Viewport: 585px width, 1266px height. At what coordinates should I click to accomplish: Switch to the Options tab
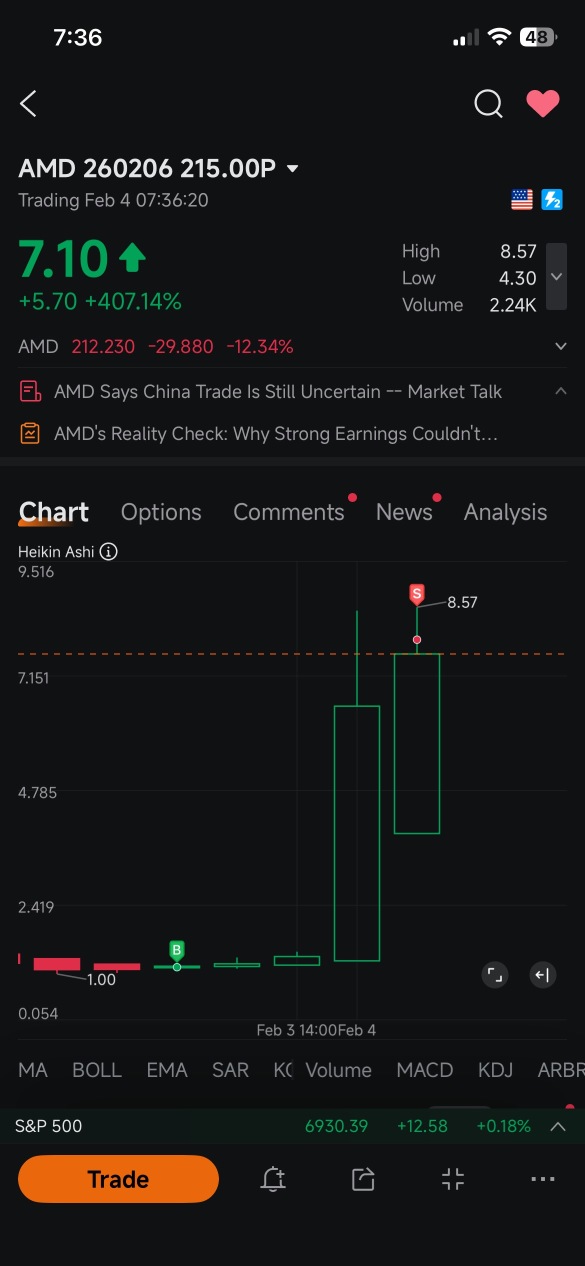(161, 512)
